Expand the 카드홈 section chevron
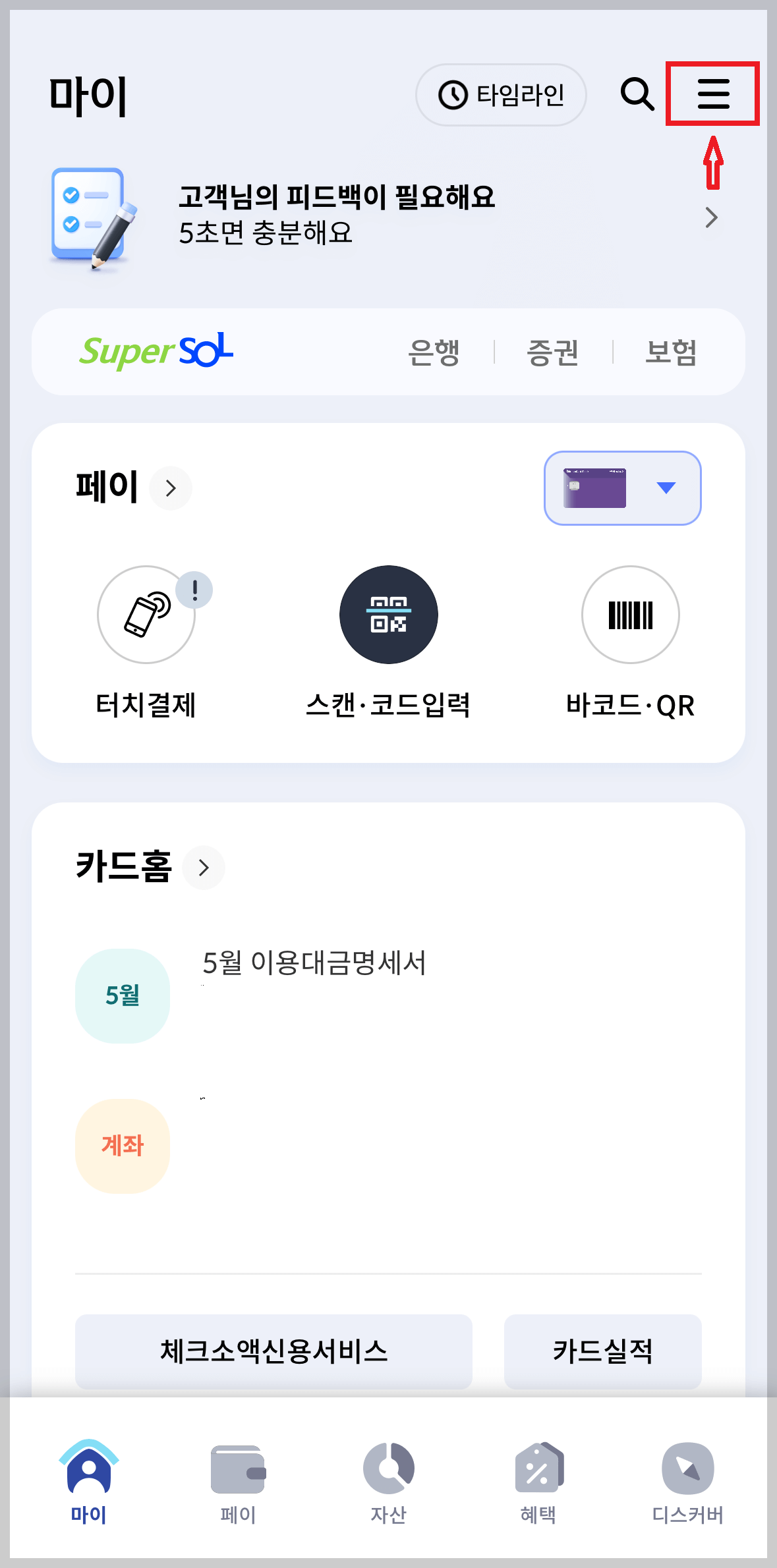This screenshot has width=777, height=1568. click(x=204, y=868)
